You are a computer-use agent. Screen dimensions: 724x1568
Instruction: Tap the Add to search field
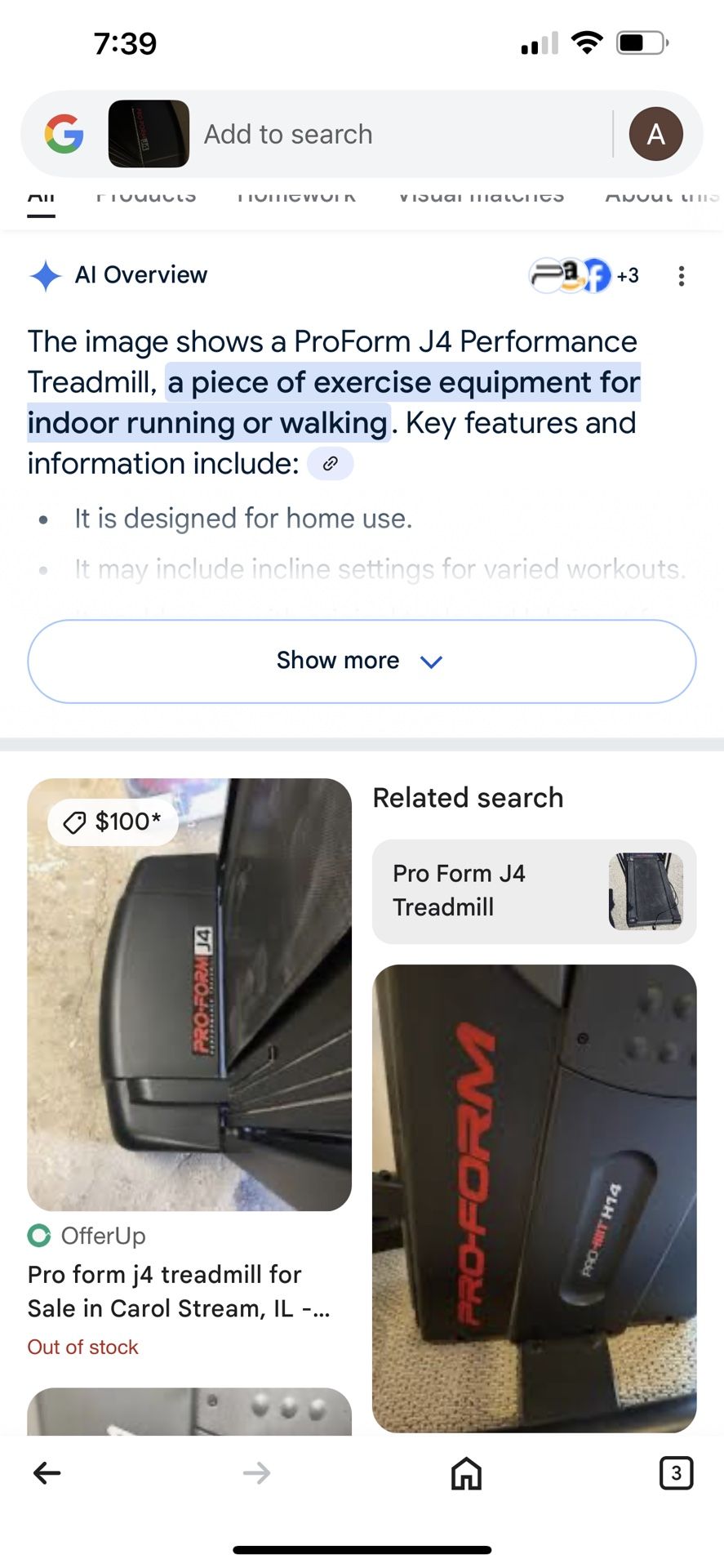coord(288,134)
